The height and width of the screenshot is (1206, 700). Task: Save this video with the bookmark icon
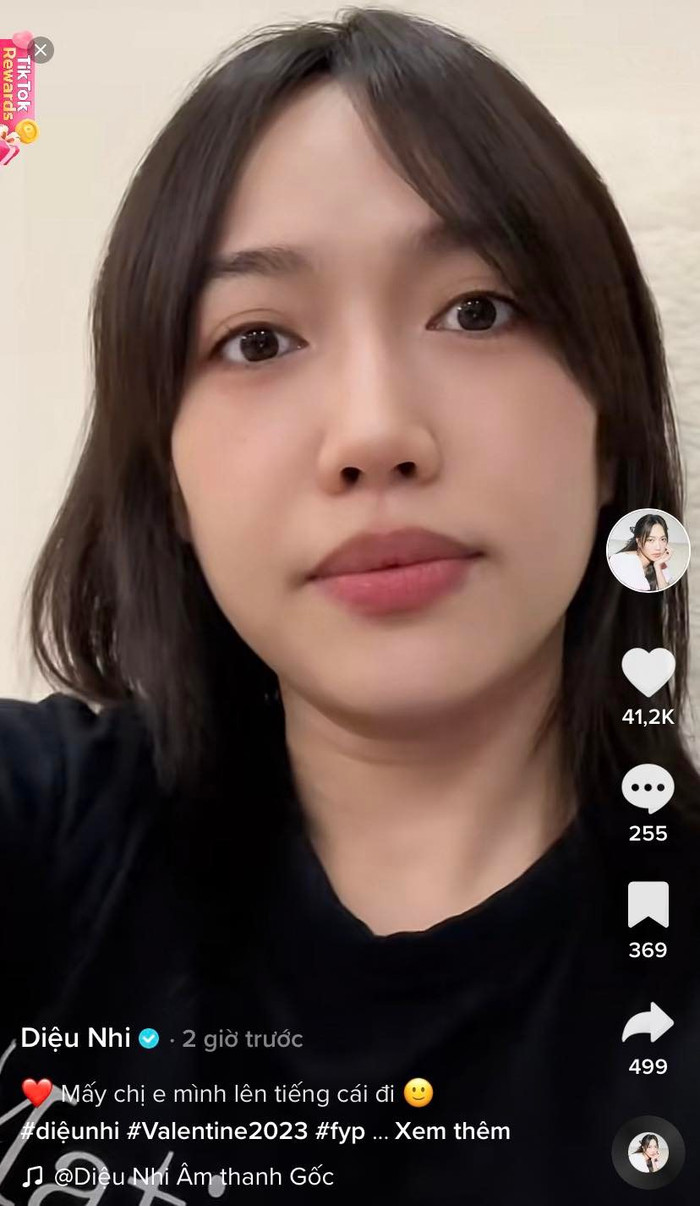[648, 905]
